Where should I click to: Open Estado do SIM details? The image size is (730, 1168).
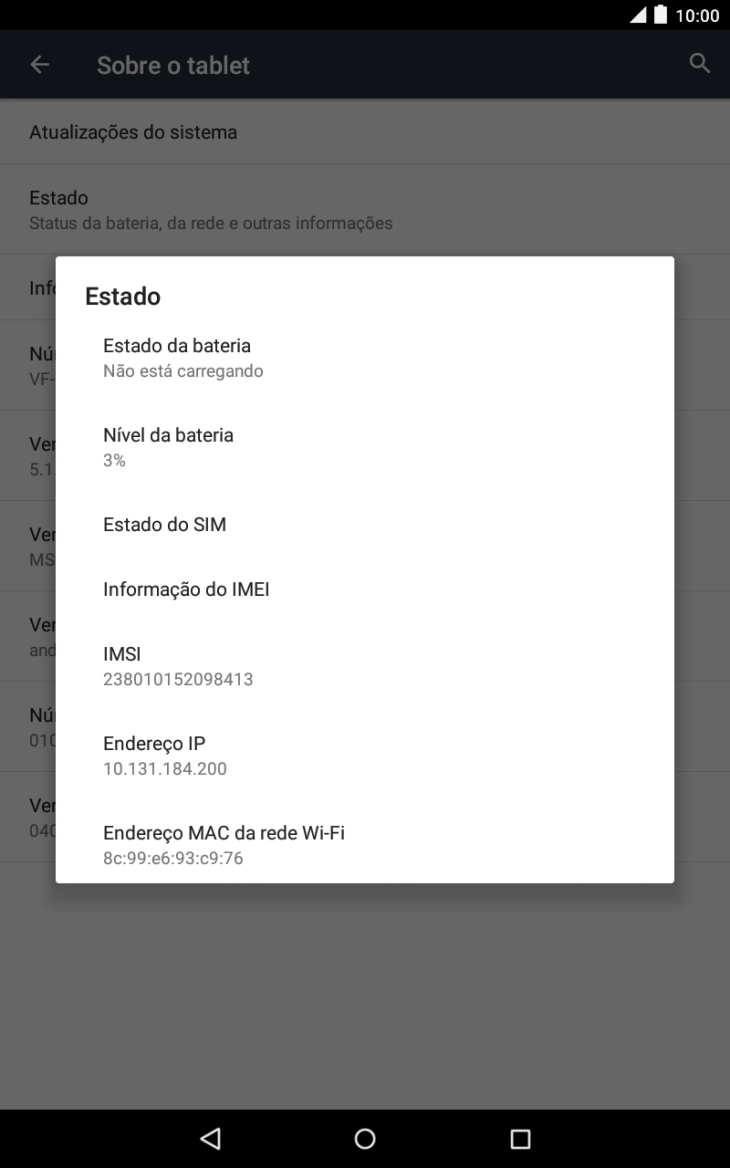coord(164,524)
